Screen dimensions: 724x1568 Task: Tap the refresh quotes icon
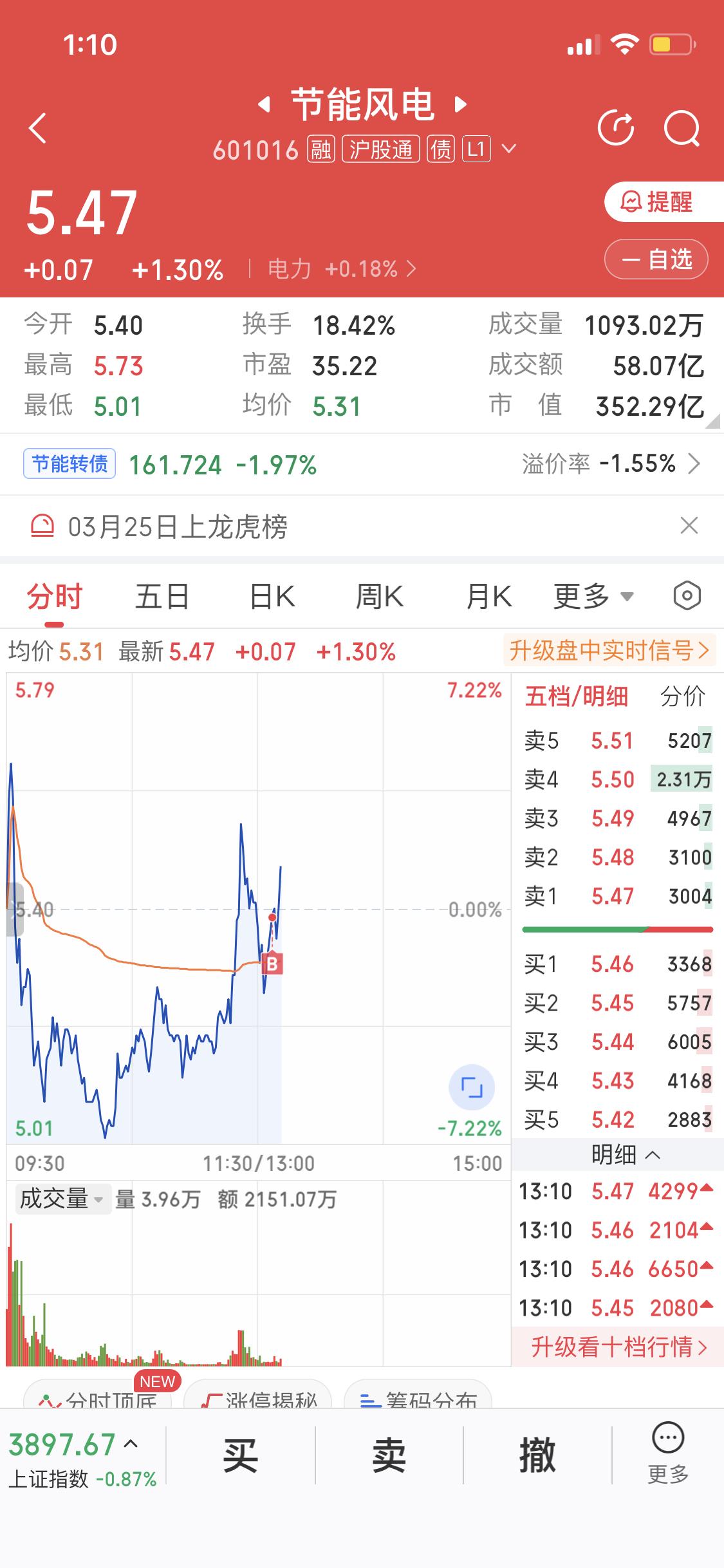coord(617,127)
